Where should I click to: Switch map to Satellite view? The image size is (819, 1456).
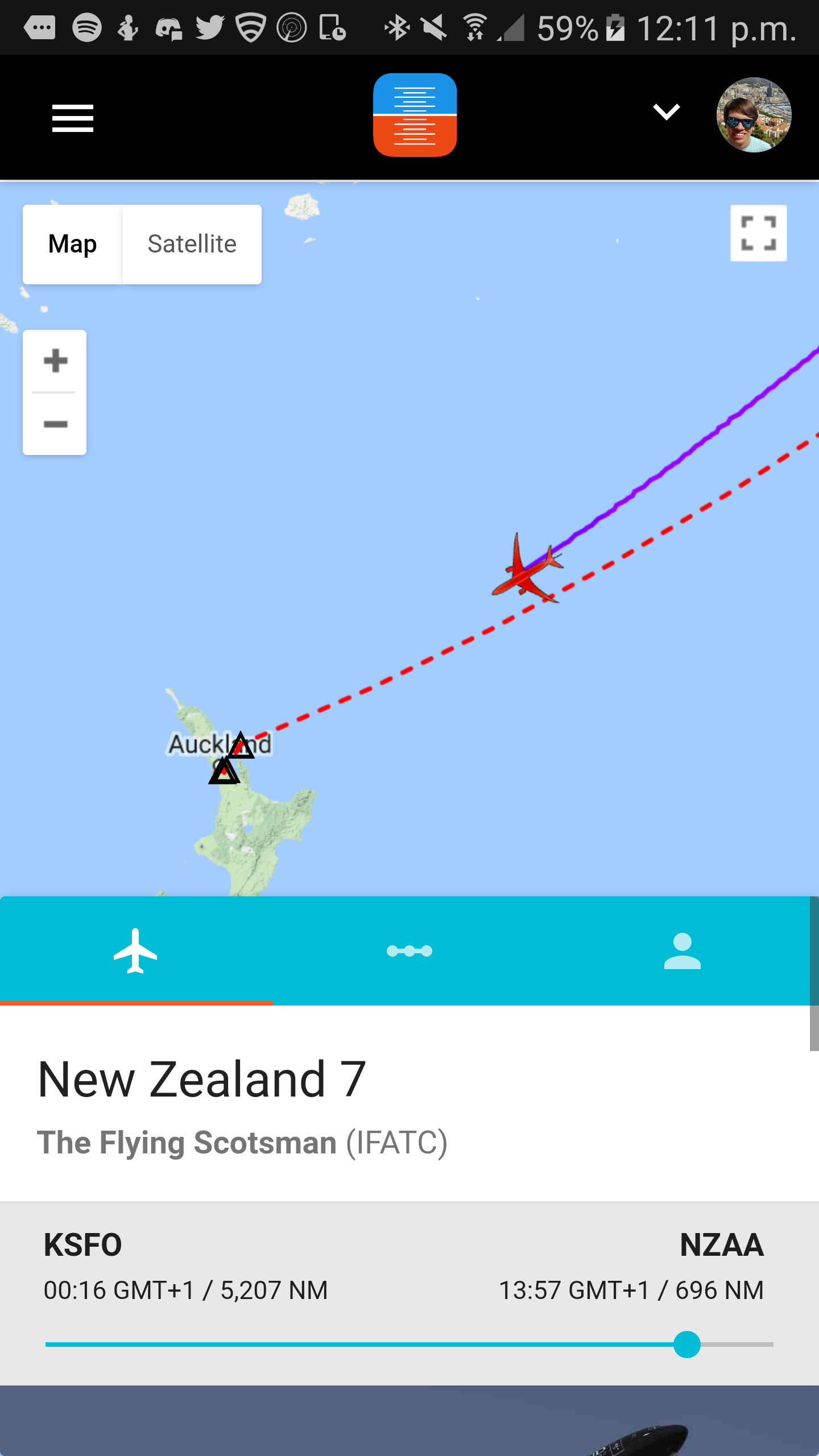tap(192, 244)
